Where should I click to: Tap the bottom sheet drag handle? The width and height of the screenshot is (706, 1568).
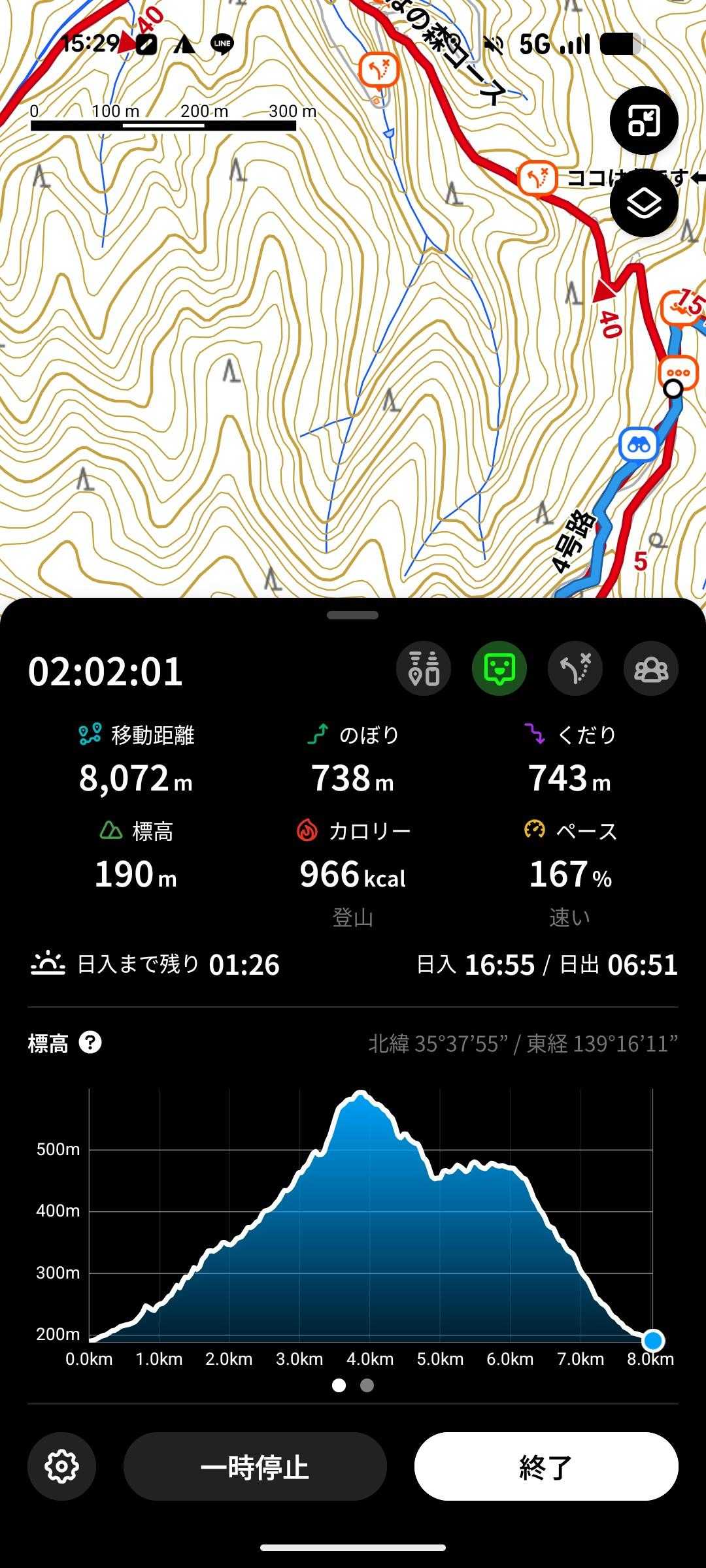[x=353, y=615]
